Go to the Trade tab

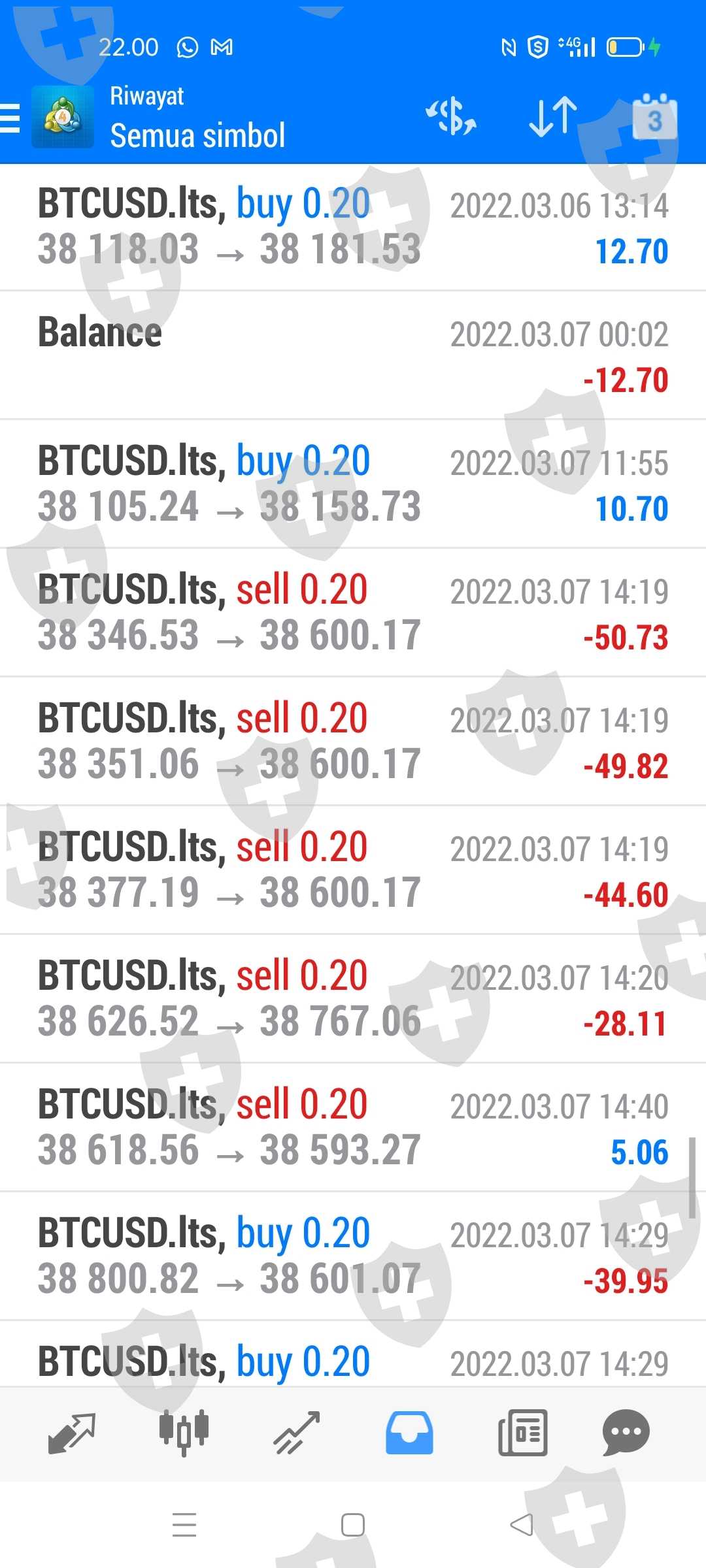pos(296,1433)
